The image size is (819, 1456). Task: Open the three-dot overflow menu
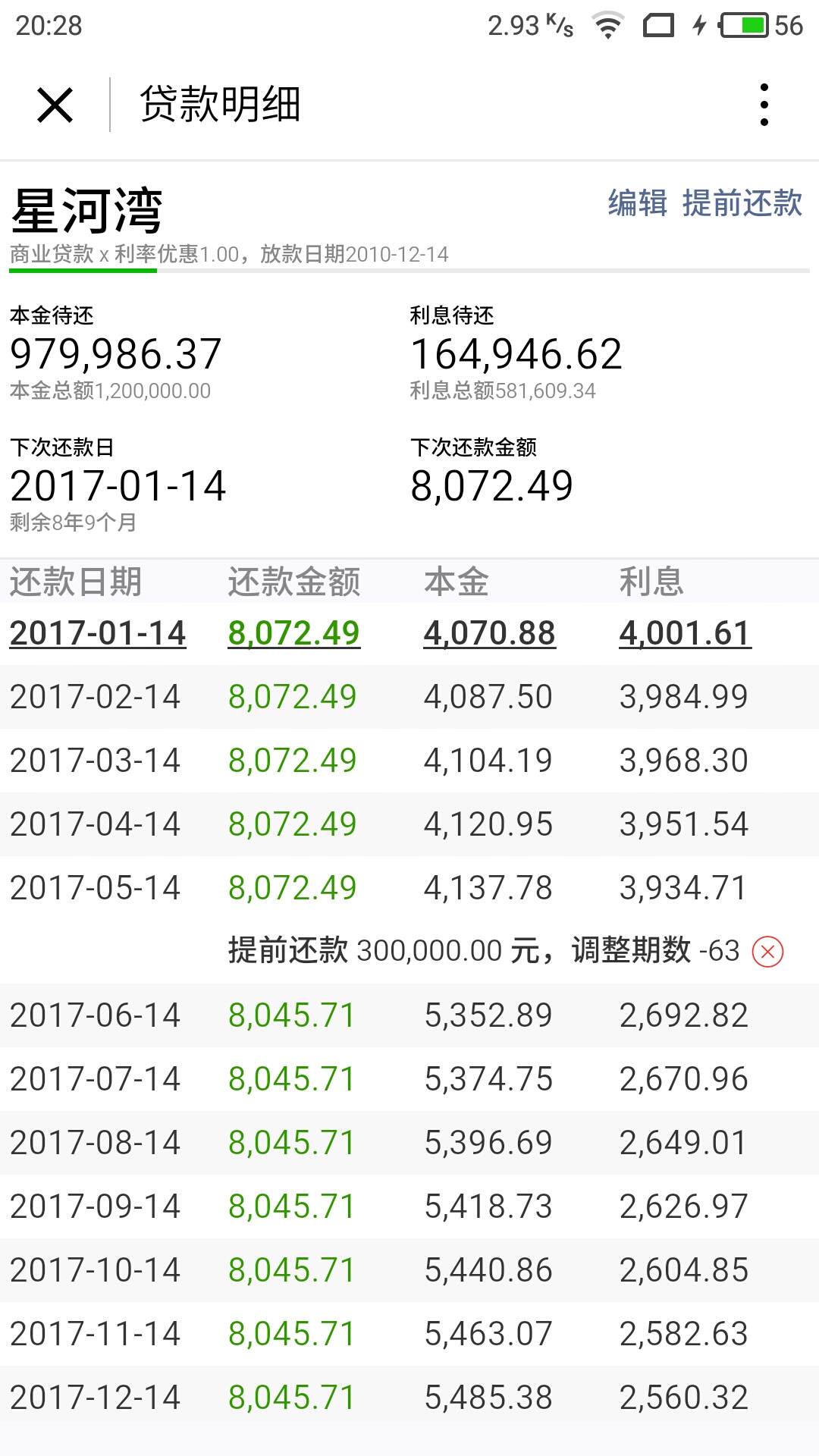pyautogui.click(x=764, y=105)
